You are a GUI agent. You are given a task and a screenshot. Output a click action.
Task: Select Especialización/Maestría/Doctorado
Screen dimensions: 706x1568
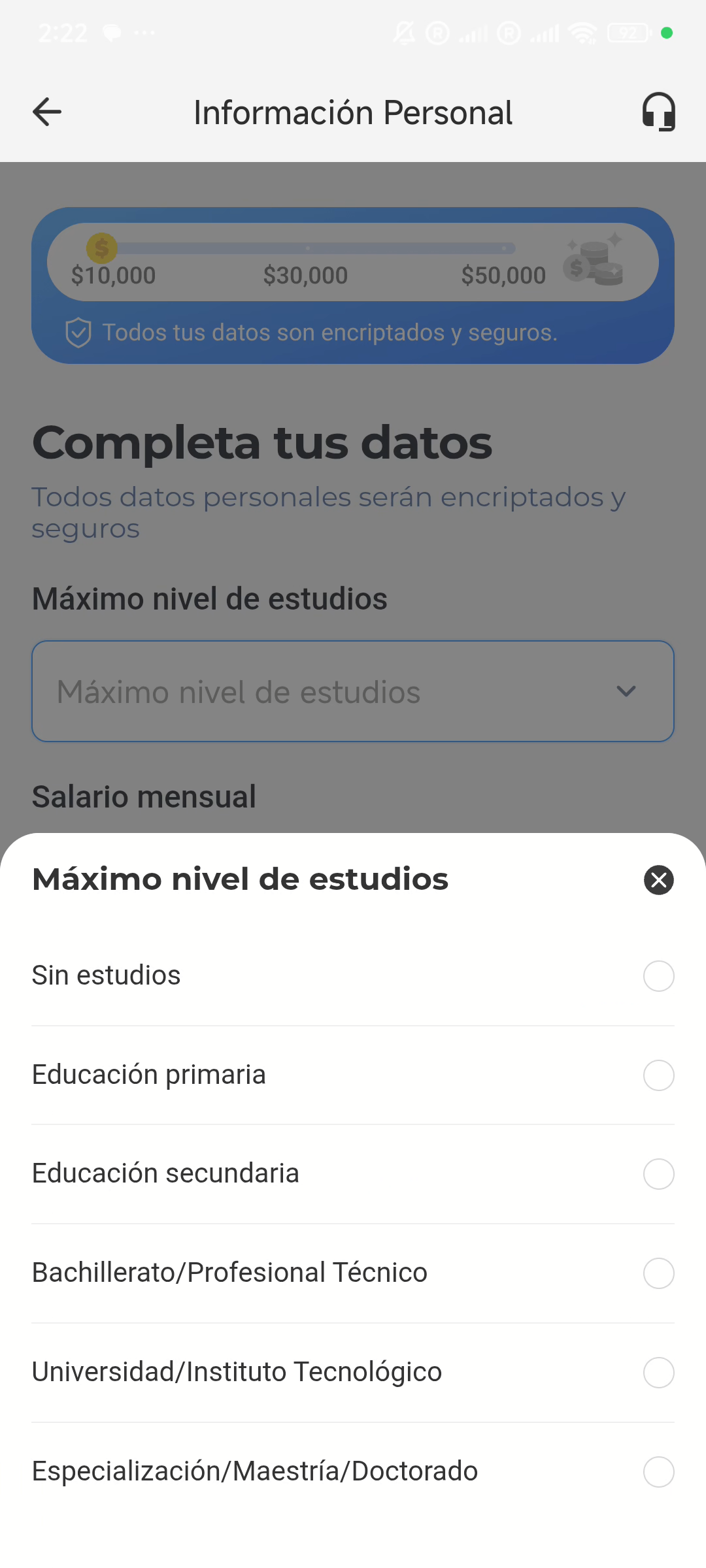click(x=353, y=1472)
